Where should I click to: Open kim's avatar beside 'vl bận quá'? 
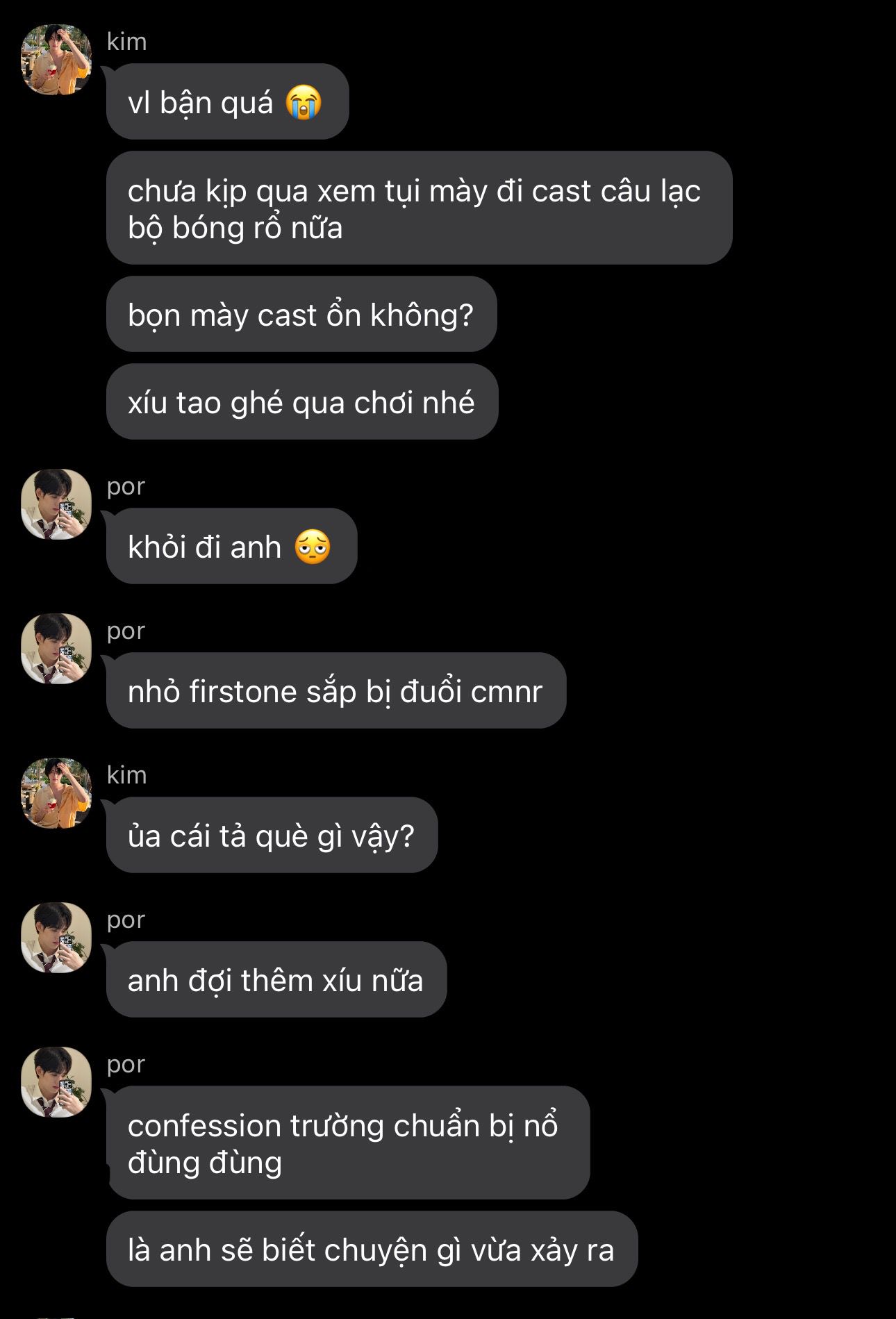point(56,60)
